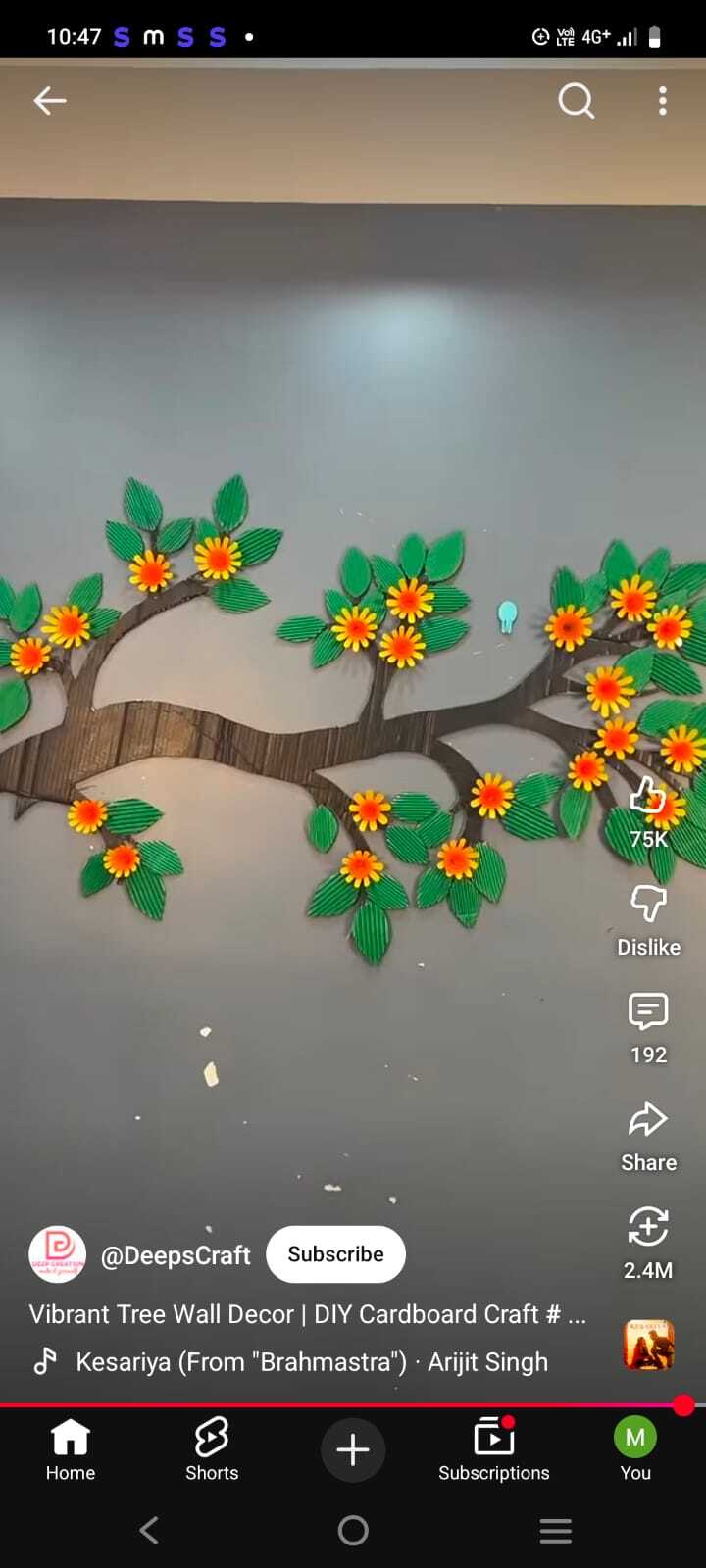Open the recent apps button
The height and width of the screenshot is (1568, 706).
coord(556,1531)
